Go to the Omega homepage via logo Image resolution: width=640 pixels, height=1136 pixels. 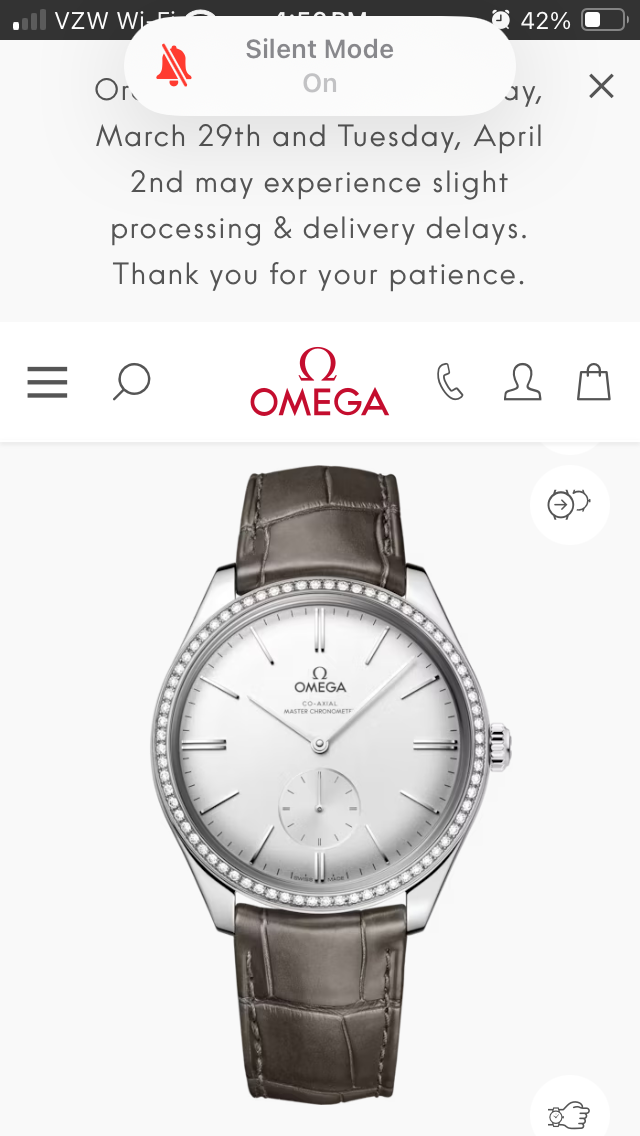pos(319,382)
